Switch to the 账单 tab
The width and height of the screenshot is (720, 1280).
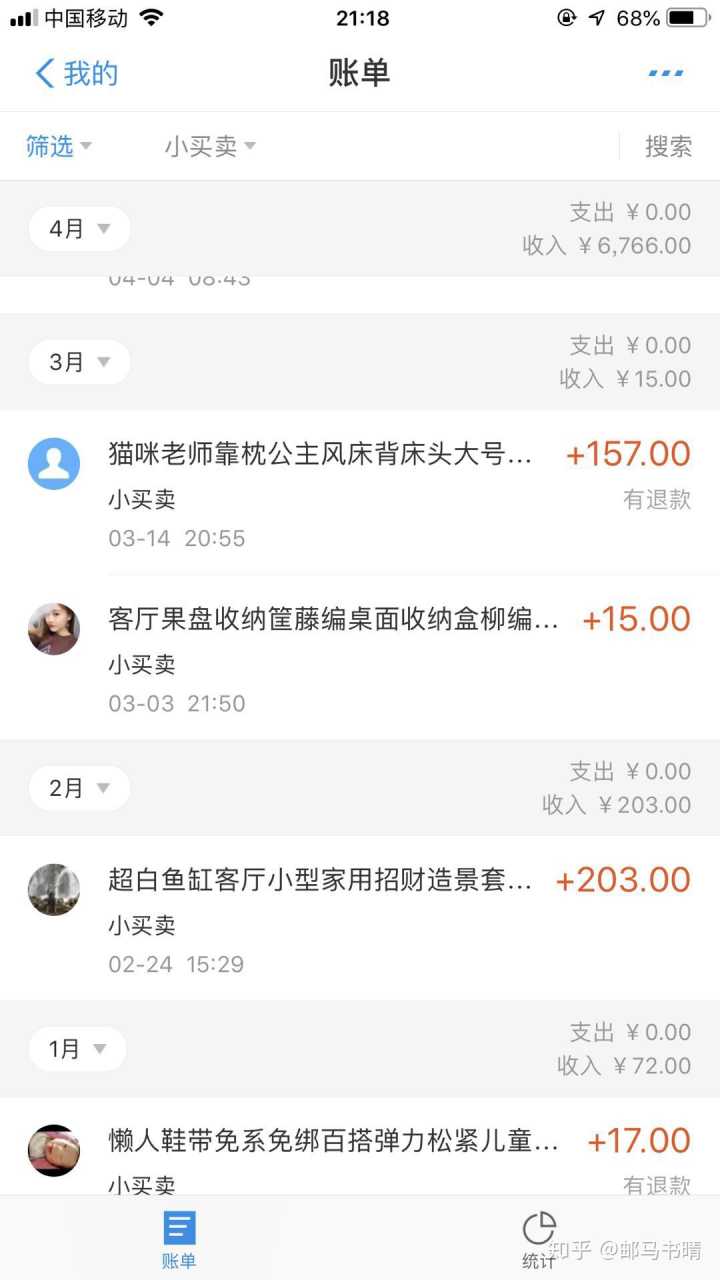pos(179,1240)
